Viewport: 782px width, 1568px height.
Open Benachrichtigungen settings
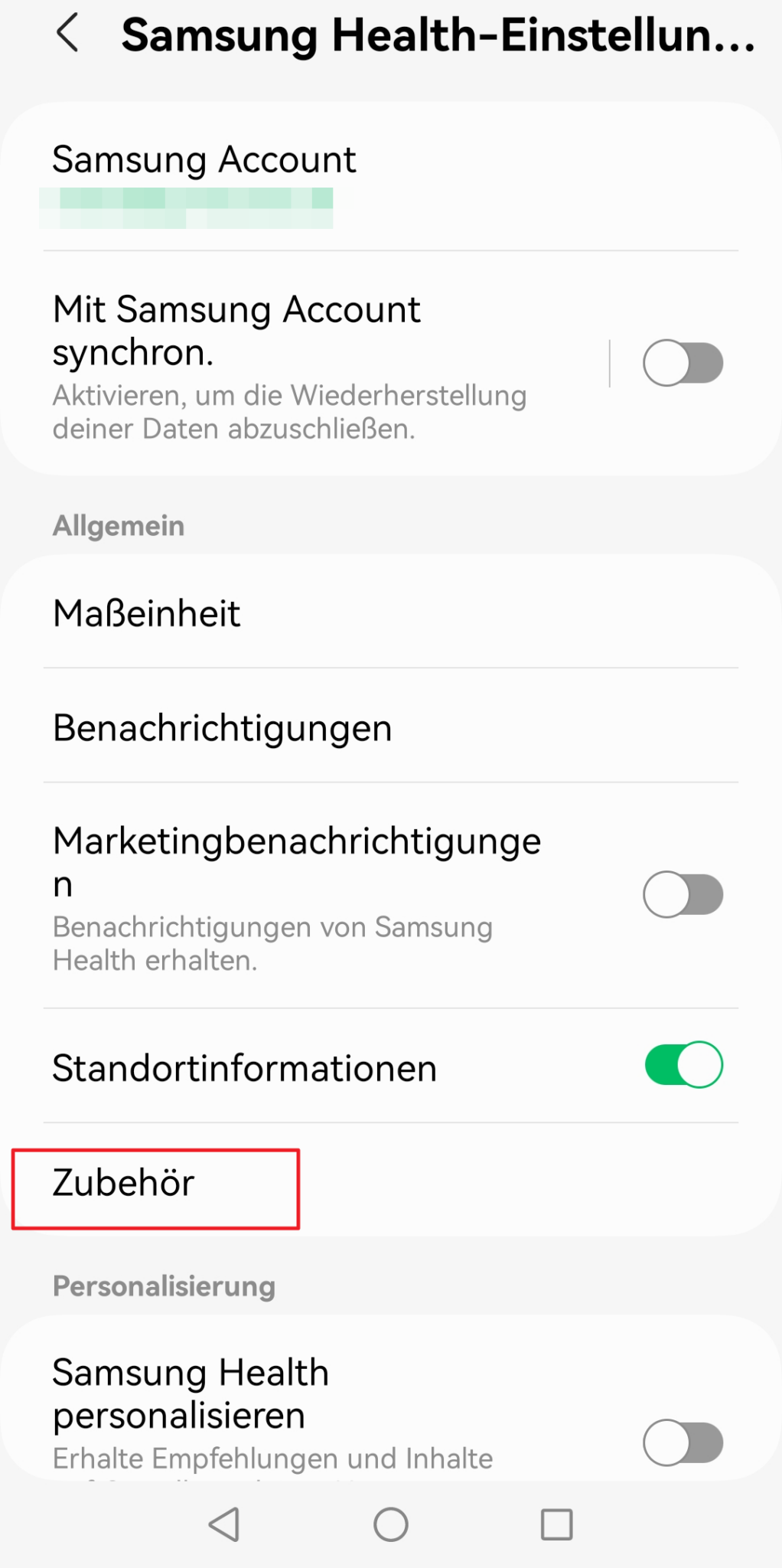pyautogui.click(x=222, y=727)
